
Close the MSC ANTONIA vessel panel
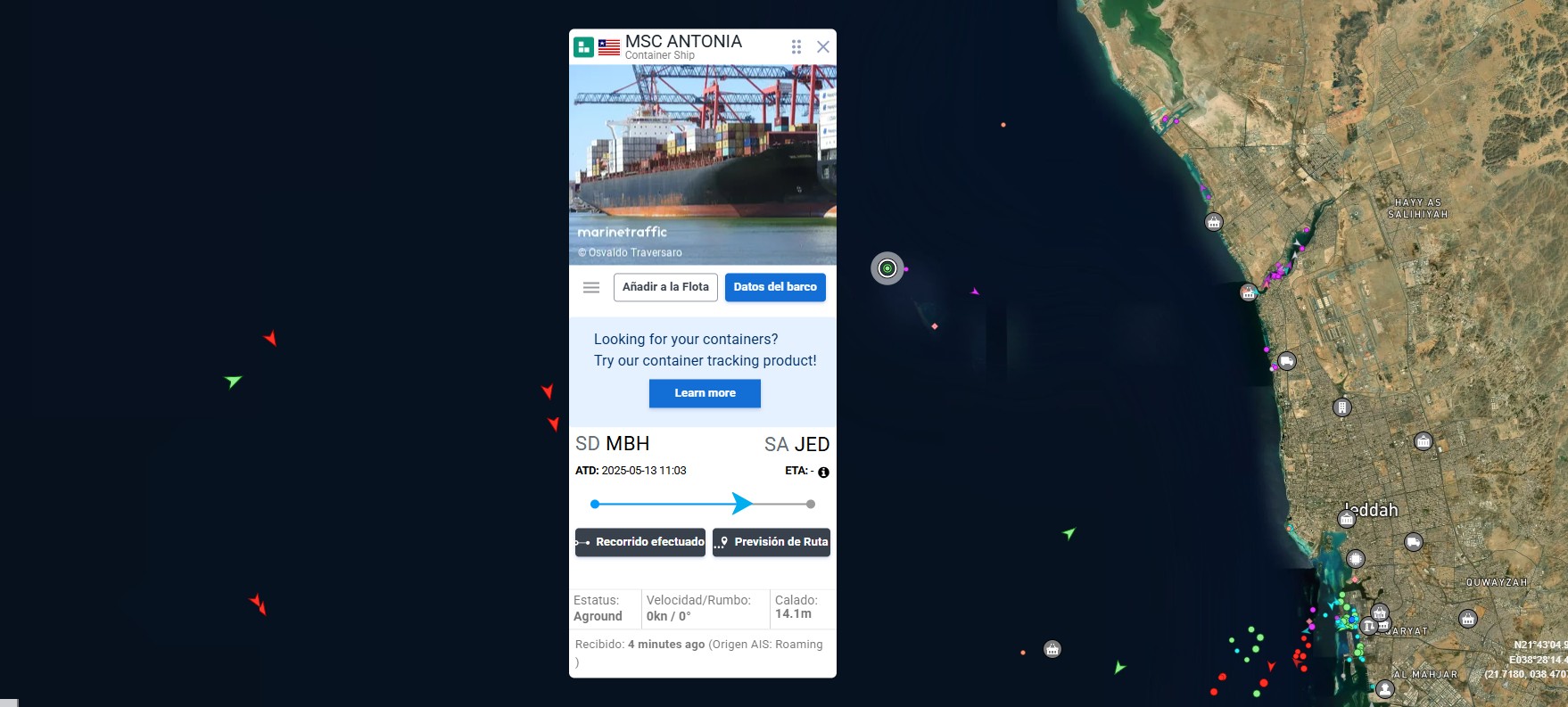(823, 46)
